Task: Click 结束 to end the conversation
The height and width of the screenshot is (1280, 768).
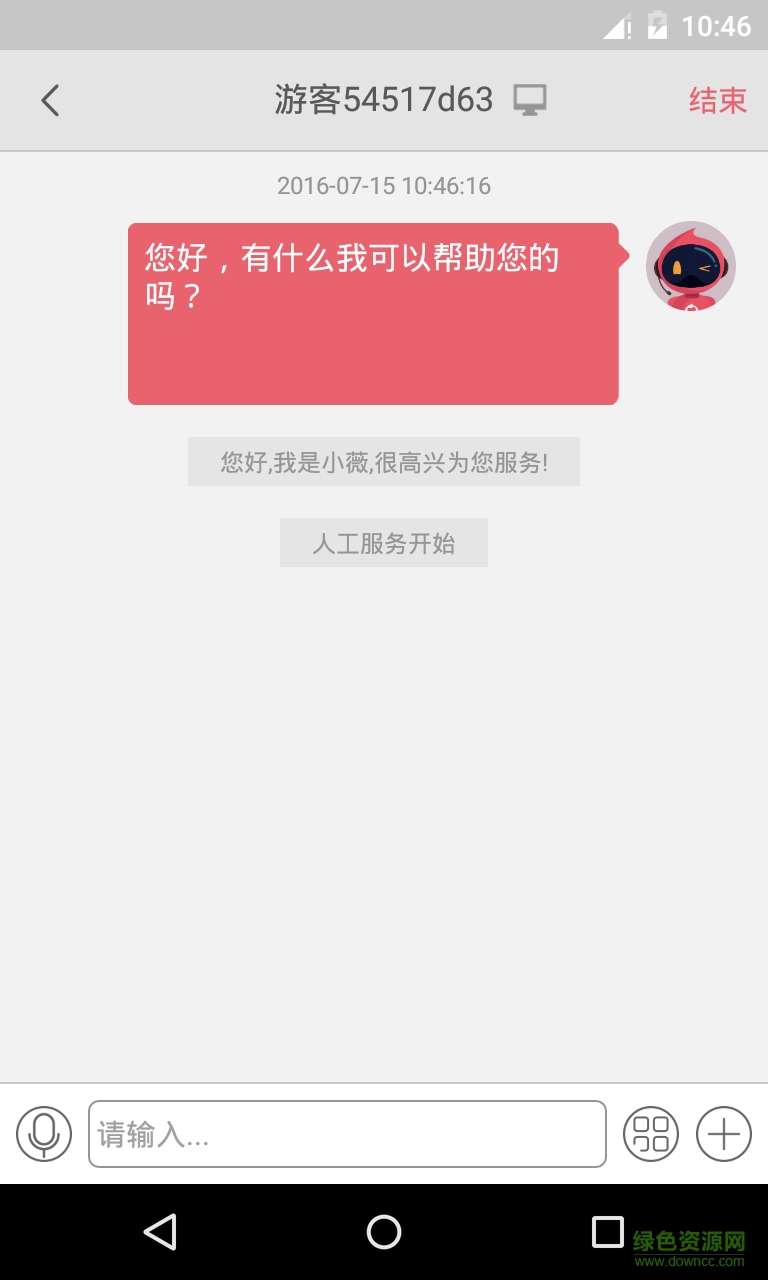Action: tap(716, 99)
